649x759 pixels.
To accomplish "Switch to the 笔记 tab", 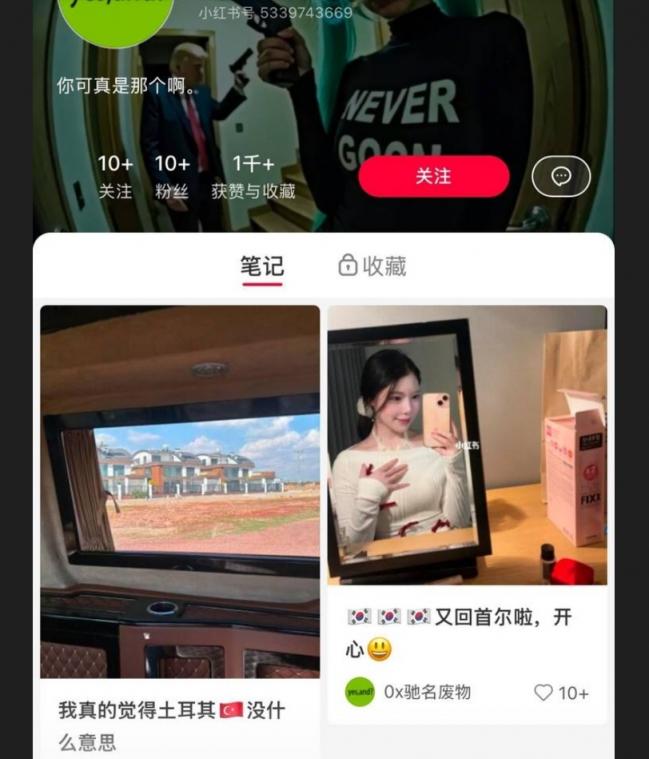I will click(262, 267).
